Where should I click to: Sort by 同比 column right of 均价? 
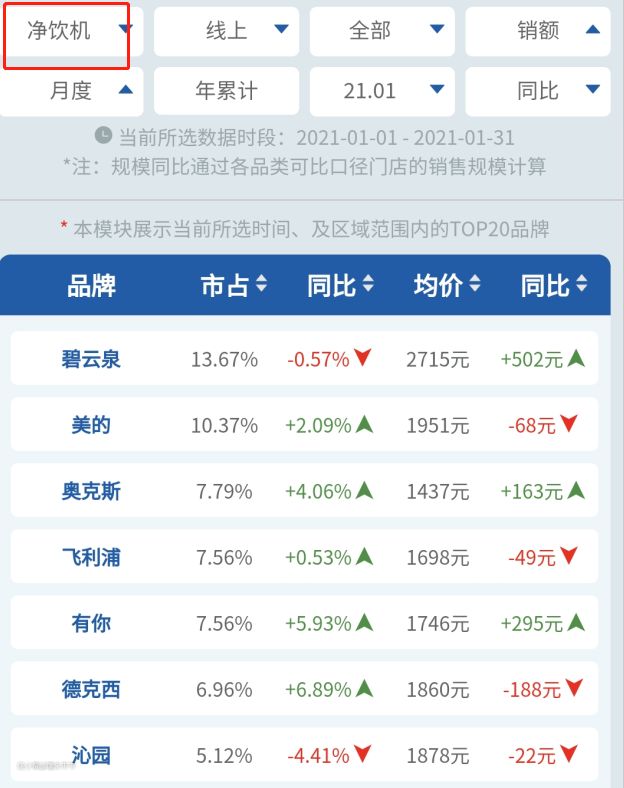coord(553,286)
